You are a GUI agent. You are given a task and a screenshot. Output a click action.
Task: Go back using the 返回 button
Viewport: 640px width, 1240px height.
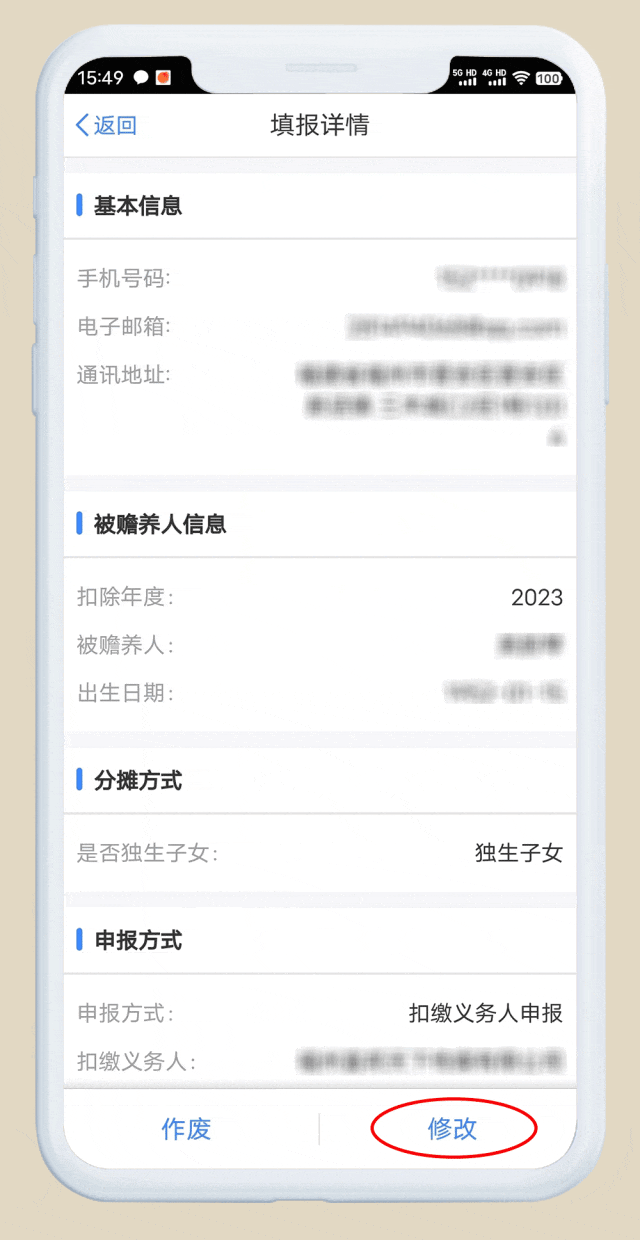coord(106,125)
